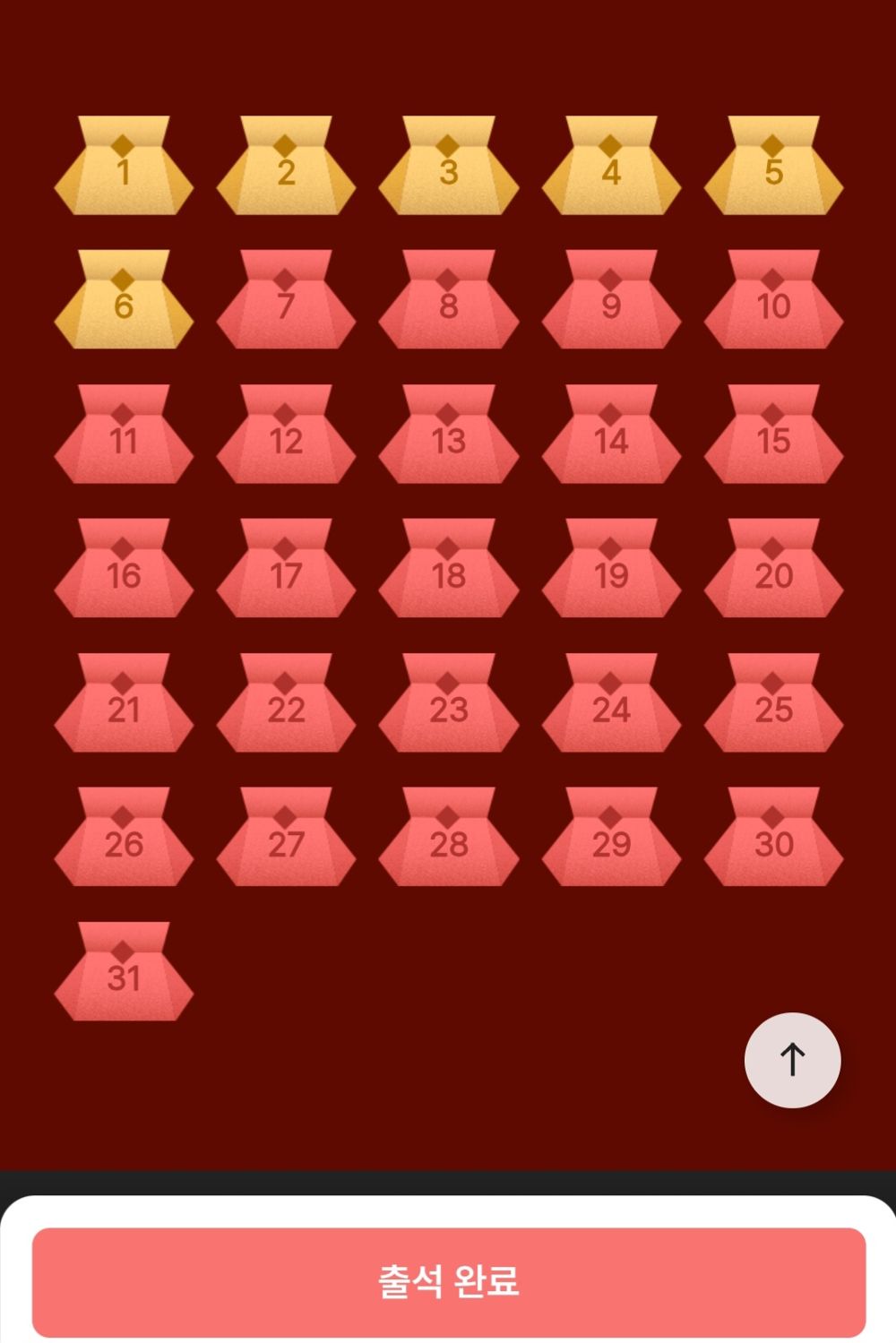Select the gold pouch numbered 6
The image size is (896, 1343).
(x=124, y=302)
